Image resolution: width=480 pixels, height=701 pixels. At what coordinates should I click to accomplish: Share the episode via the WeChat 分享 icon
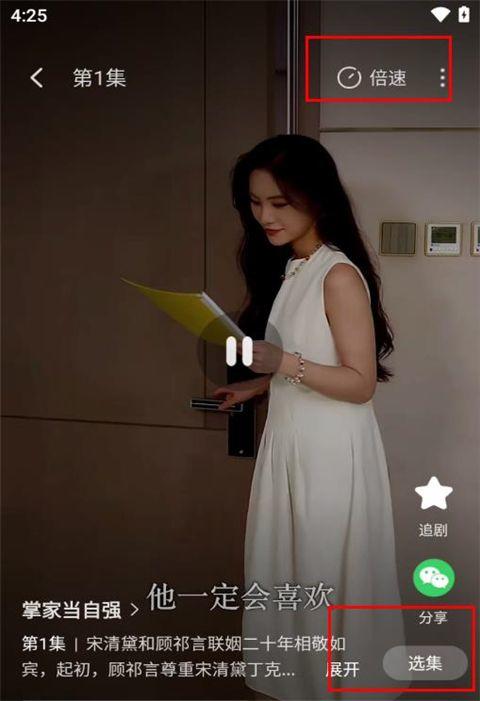click(x=433, y=590)
